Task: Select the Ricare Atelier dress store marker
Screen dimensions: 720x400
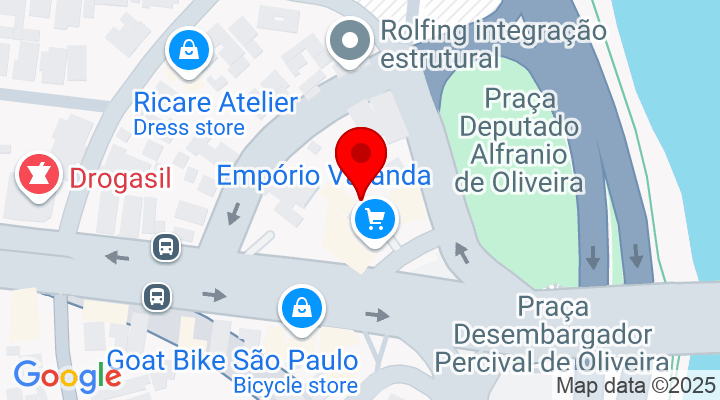Action: [187, 48]
